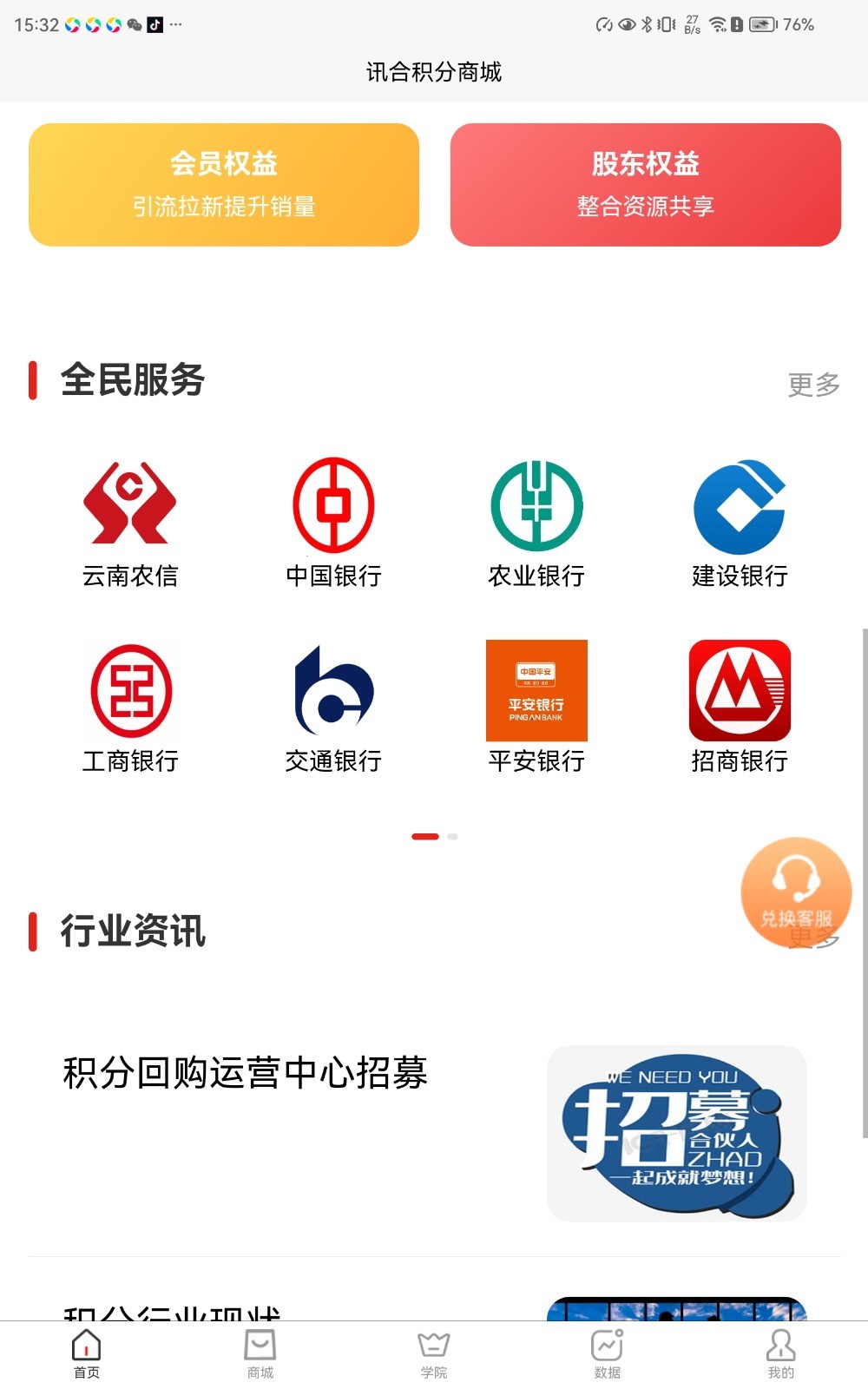Choose 农业银行 from services
The width and height of the screenshot is (868, 1389).
click(536, 522)
